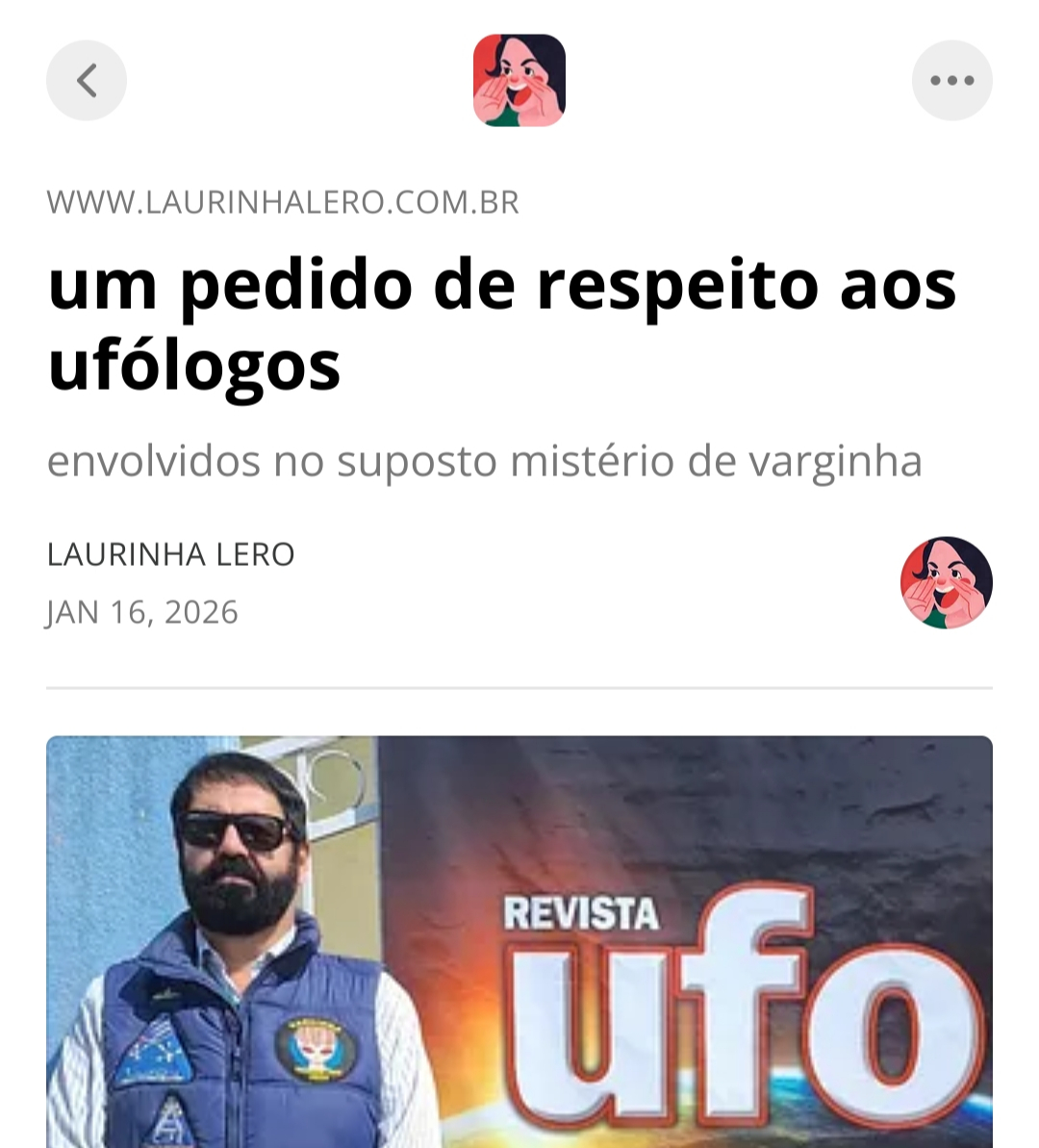Go back using the arrow button
Viewport: 1039px width, 1148px height.
tap(87, 81)
